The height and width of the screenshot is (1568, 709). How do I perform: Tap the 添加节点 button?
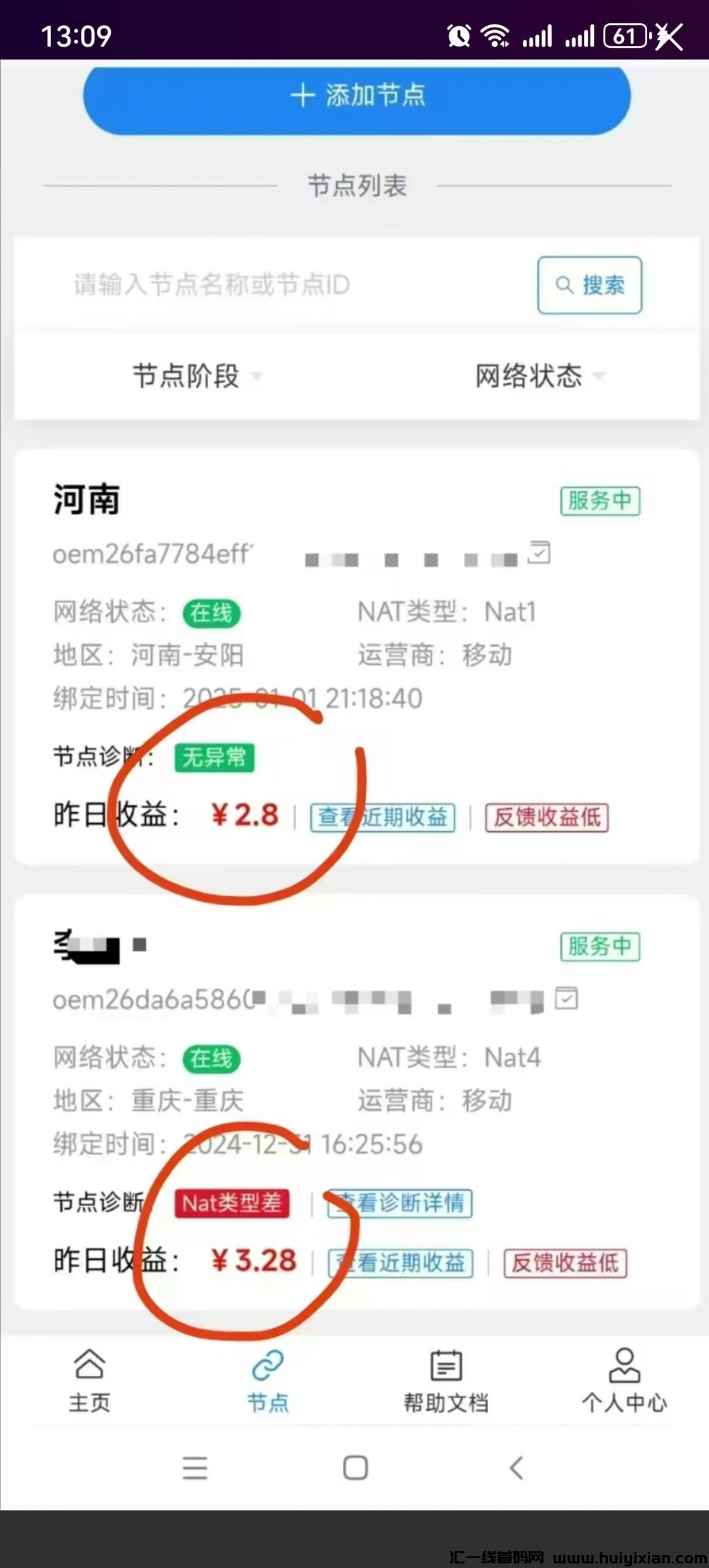pyautogui.click(x=357, y=97)
